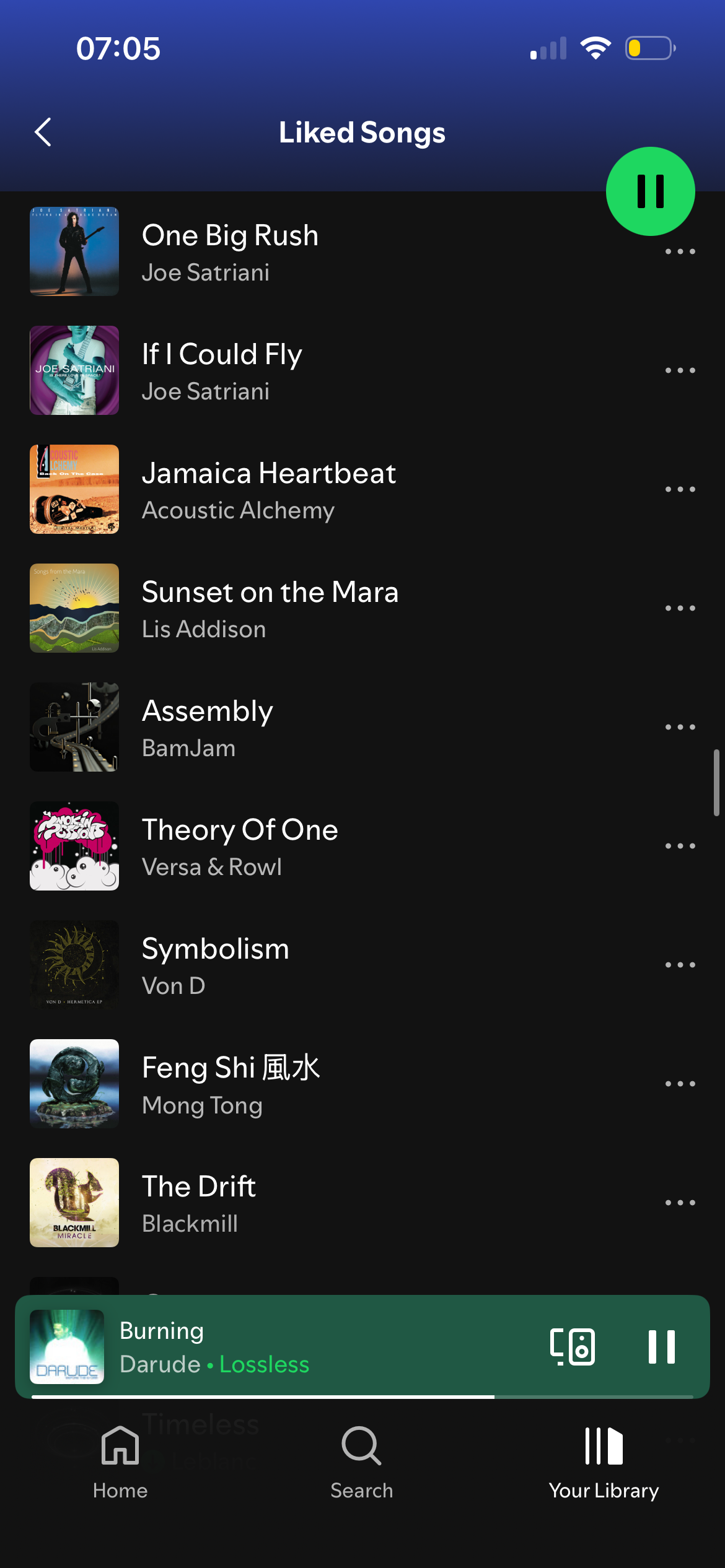Open more options for If I Could Fly
725x1568 pixels.
680,370
